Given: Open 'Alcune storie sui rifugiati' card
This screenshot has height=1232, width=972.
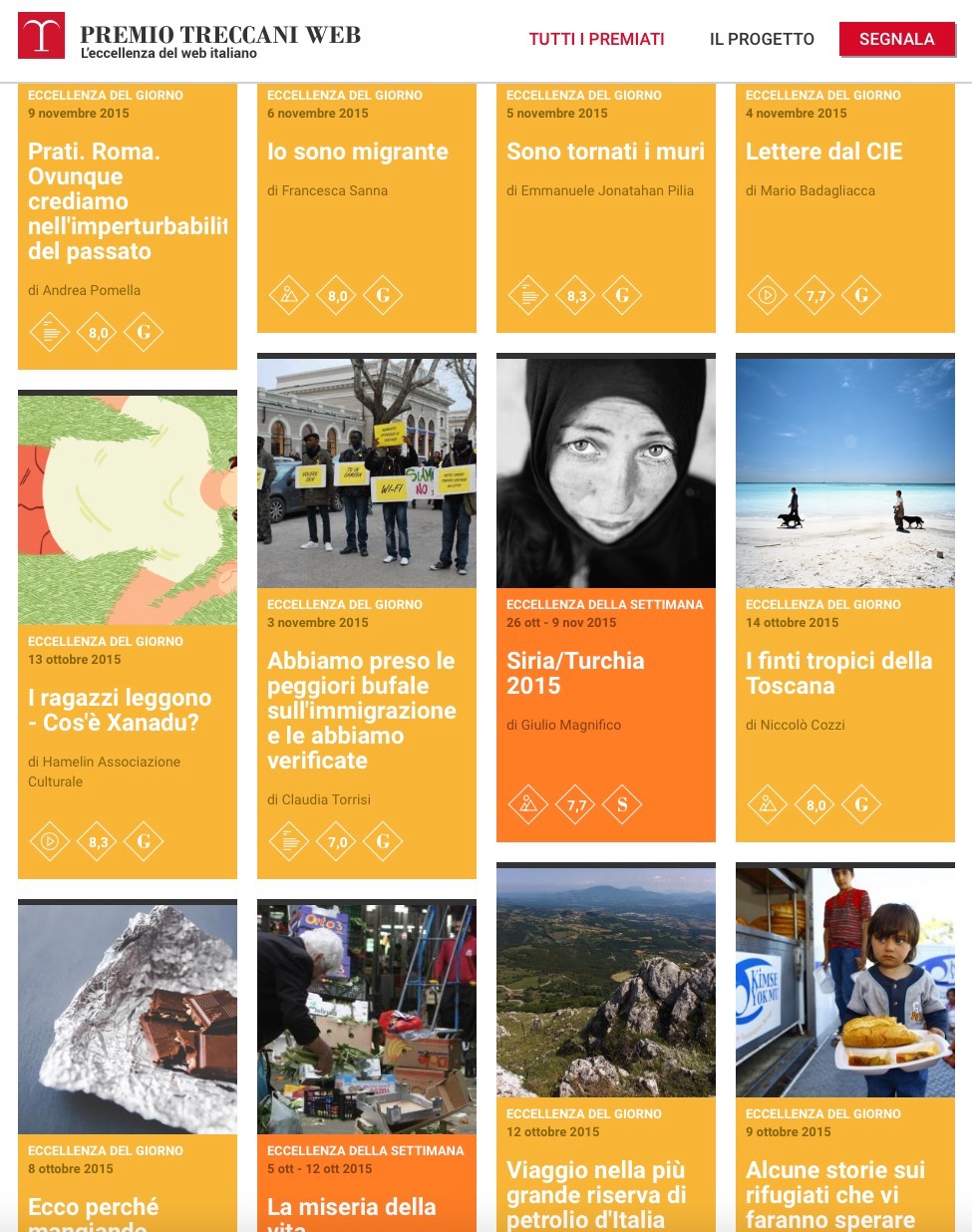Looking at the screenshot, I should tap(835, 1193).
